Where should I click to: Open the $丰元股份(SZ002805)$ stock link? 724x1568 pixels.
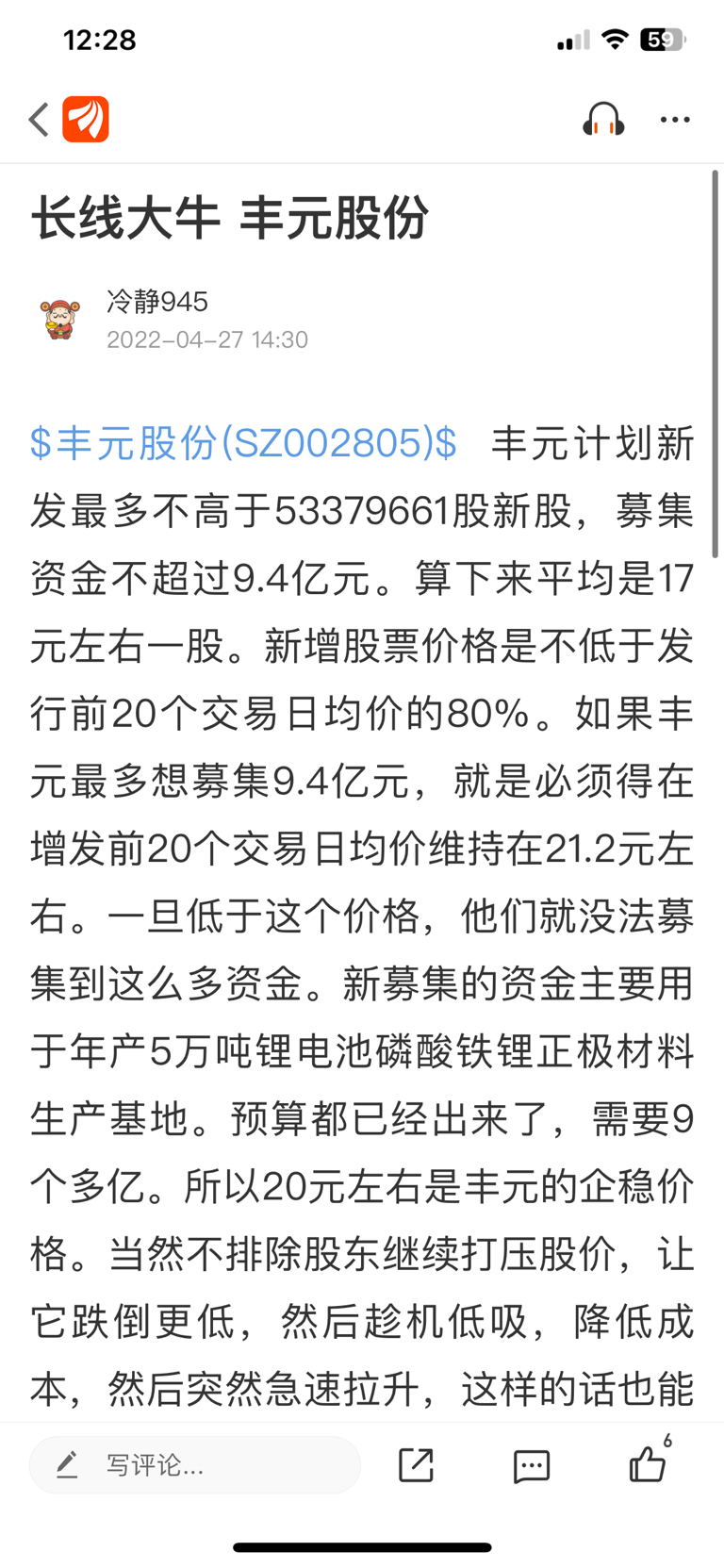[243, 443]
